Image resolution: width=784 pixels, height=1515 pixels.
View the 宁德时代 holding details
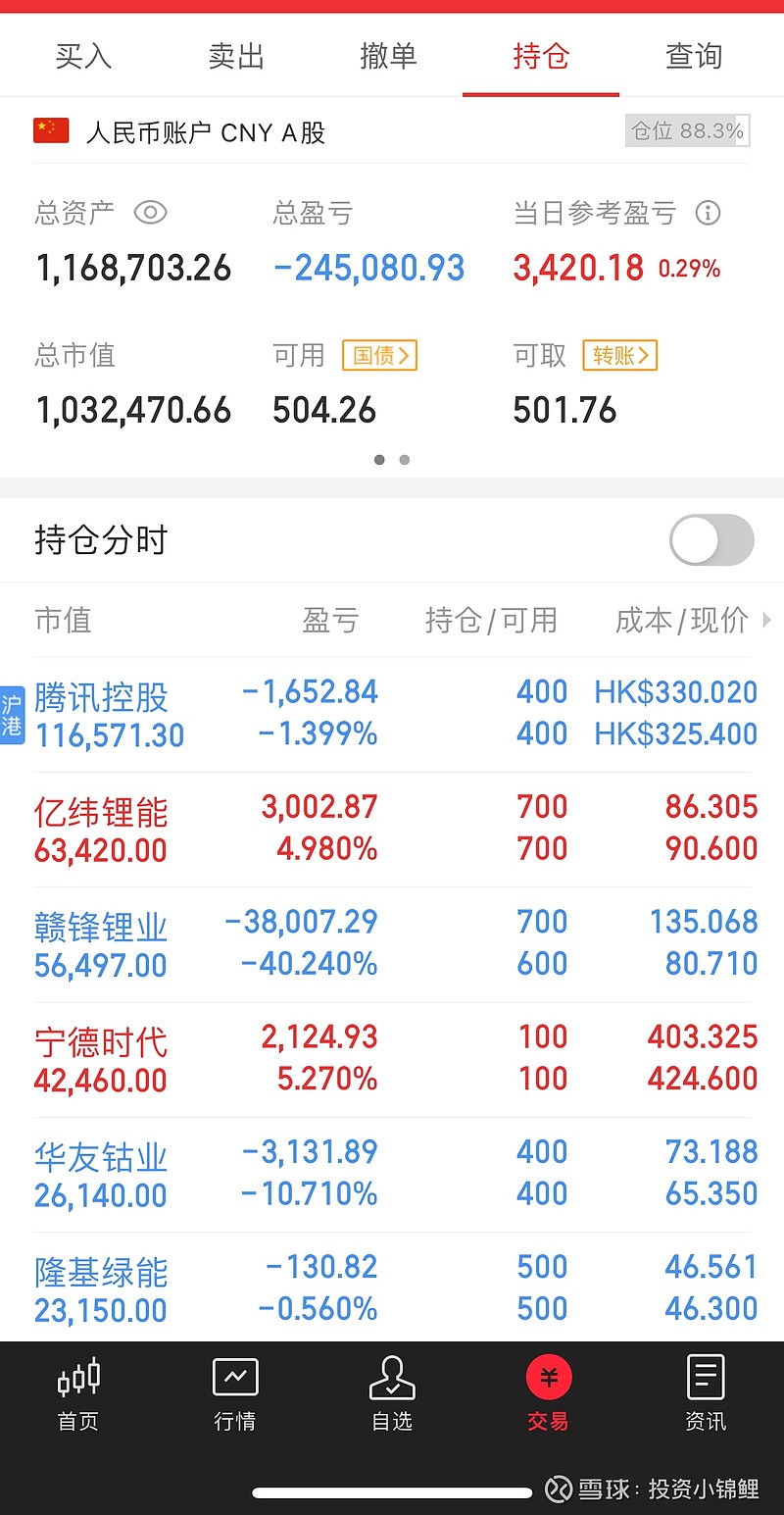(392, 1059)
